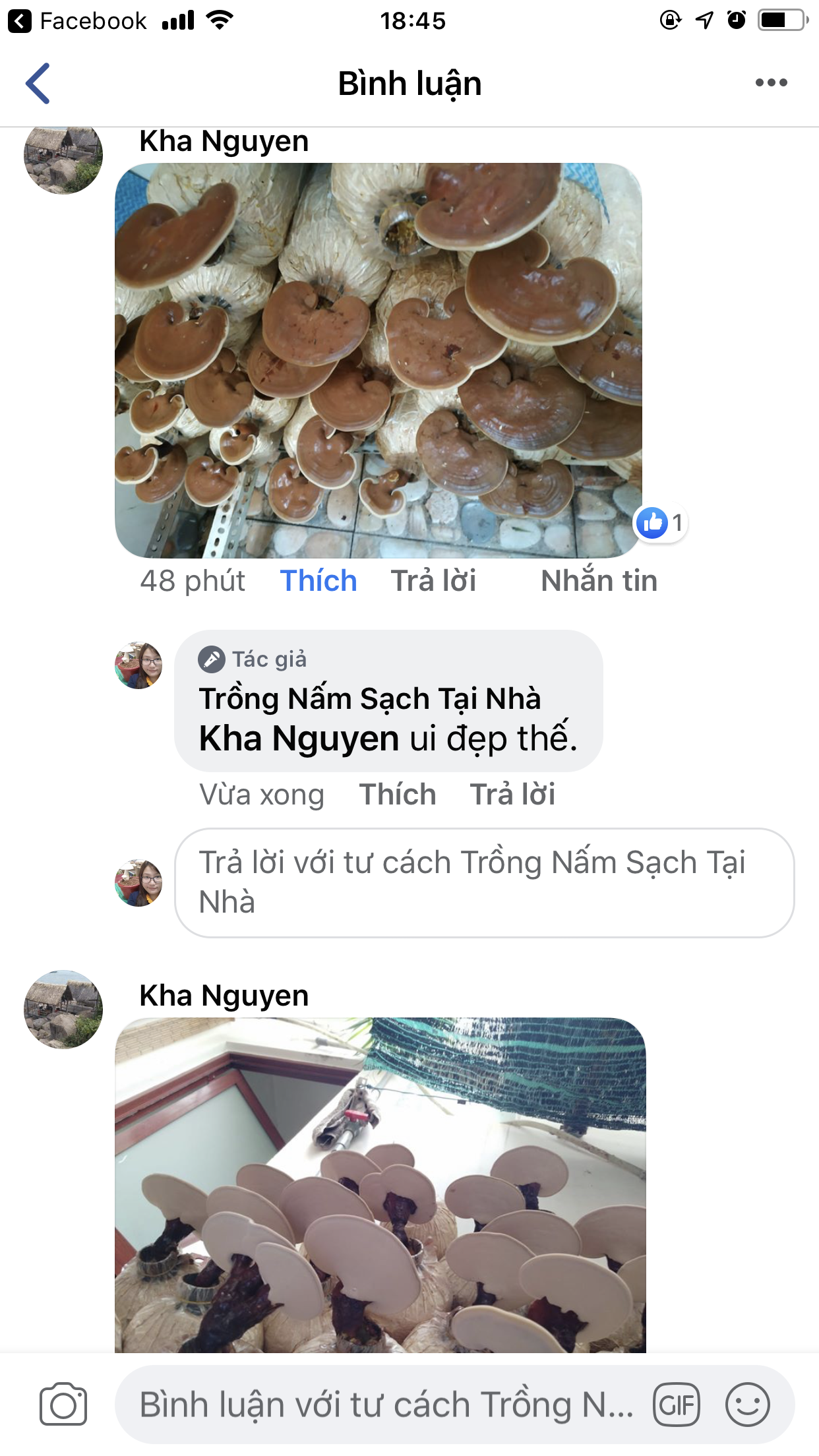This screenshot has height=1456, width=819.
Task: Reply to the "ui đẹp thế" comment
Action: (512, 795)
